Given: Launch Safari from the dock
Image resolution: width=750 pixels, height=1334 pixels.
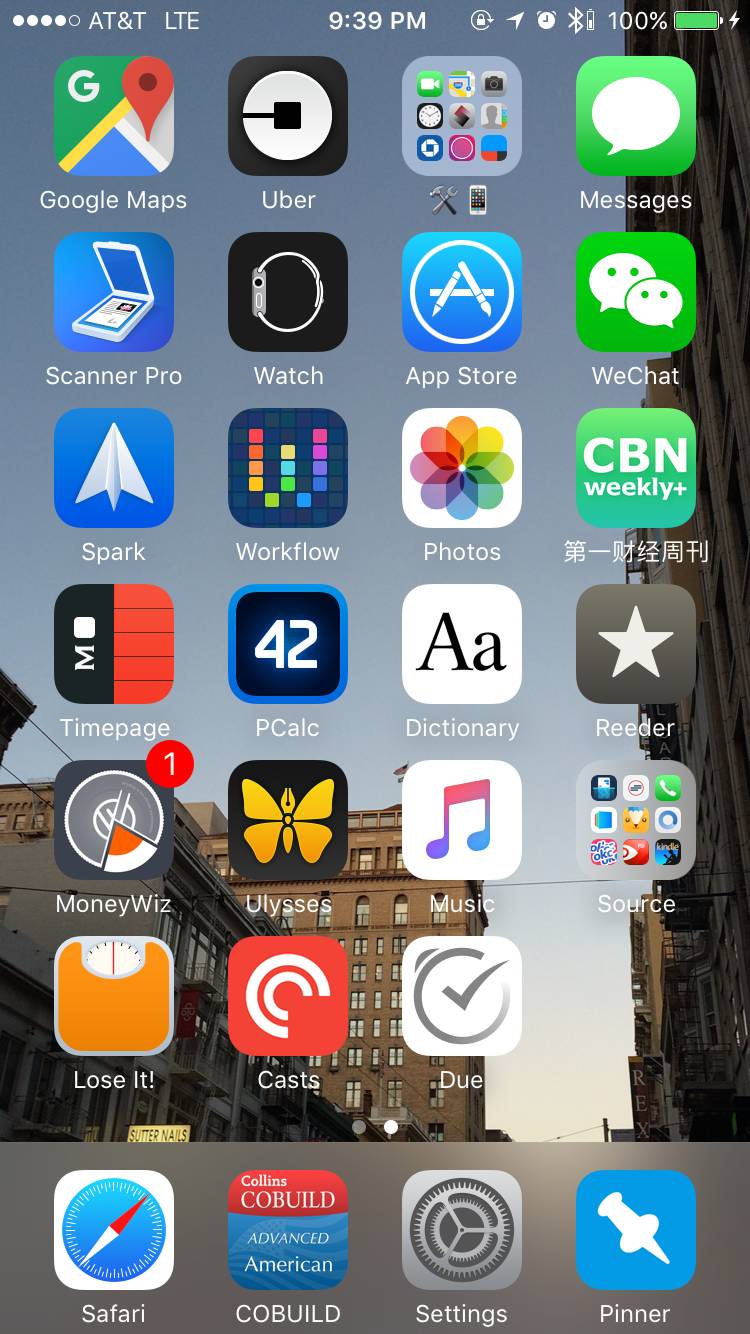Looking at the screenshot, I should coord(113,1230).
